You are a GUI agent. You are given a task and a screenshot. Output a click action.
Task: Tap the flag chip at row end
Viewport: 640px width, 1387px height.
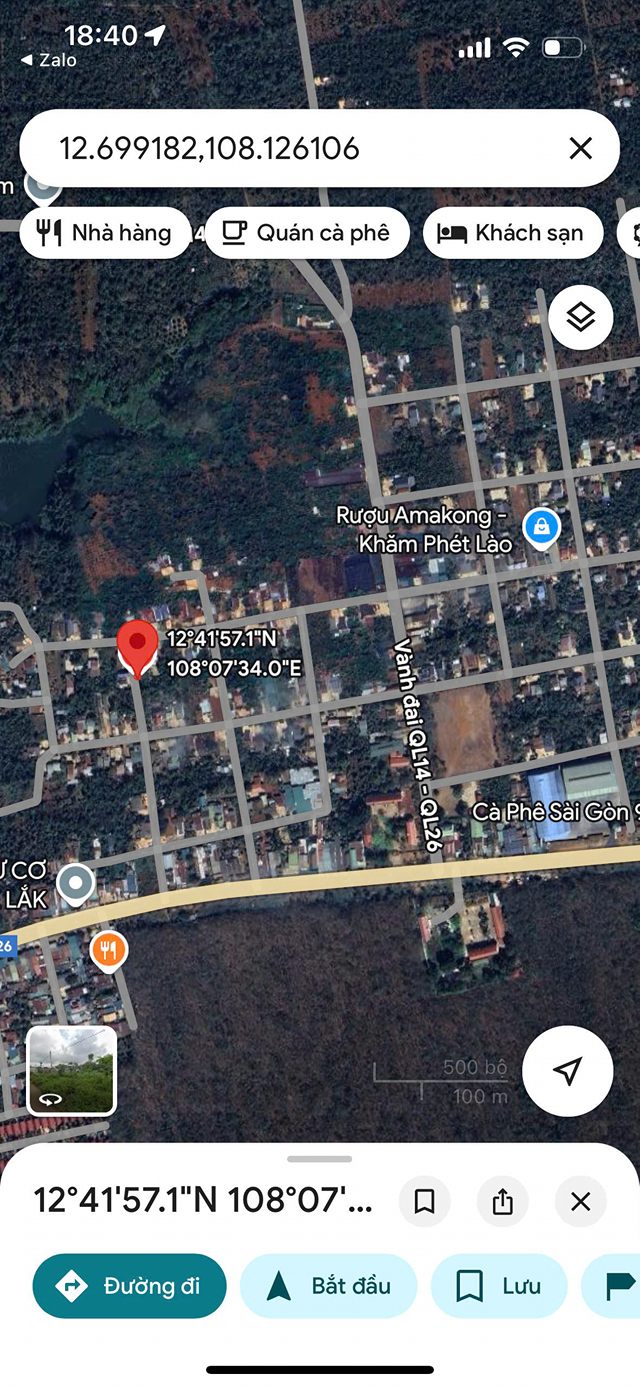coord(612,1286)
